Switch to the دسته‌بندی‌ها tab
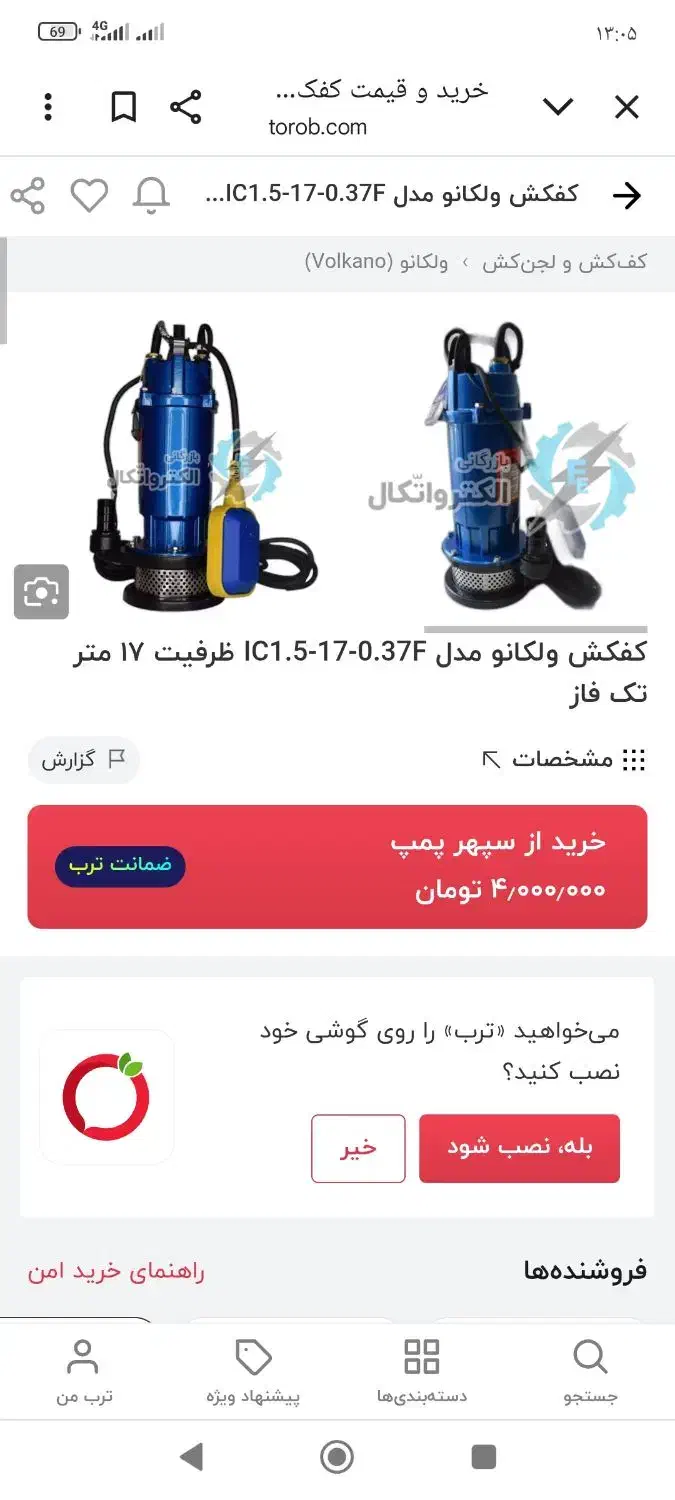Image resolution: width=675 pixels, height=1500 pixels. click(x=421, y=1372)
